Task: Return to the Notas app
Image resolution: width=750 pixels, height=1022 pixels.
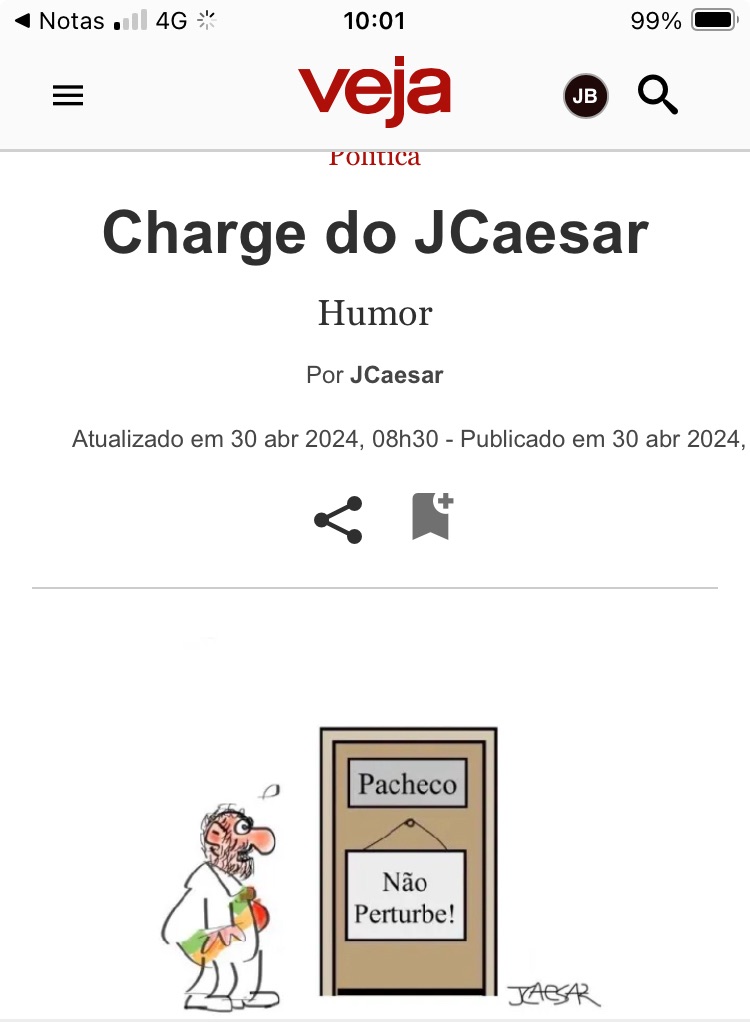Action: pos(60,21)
